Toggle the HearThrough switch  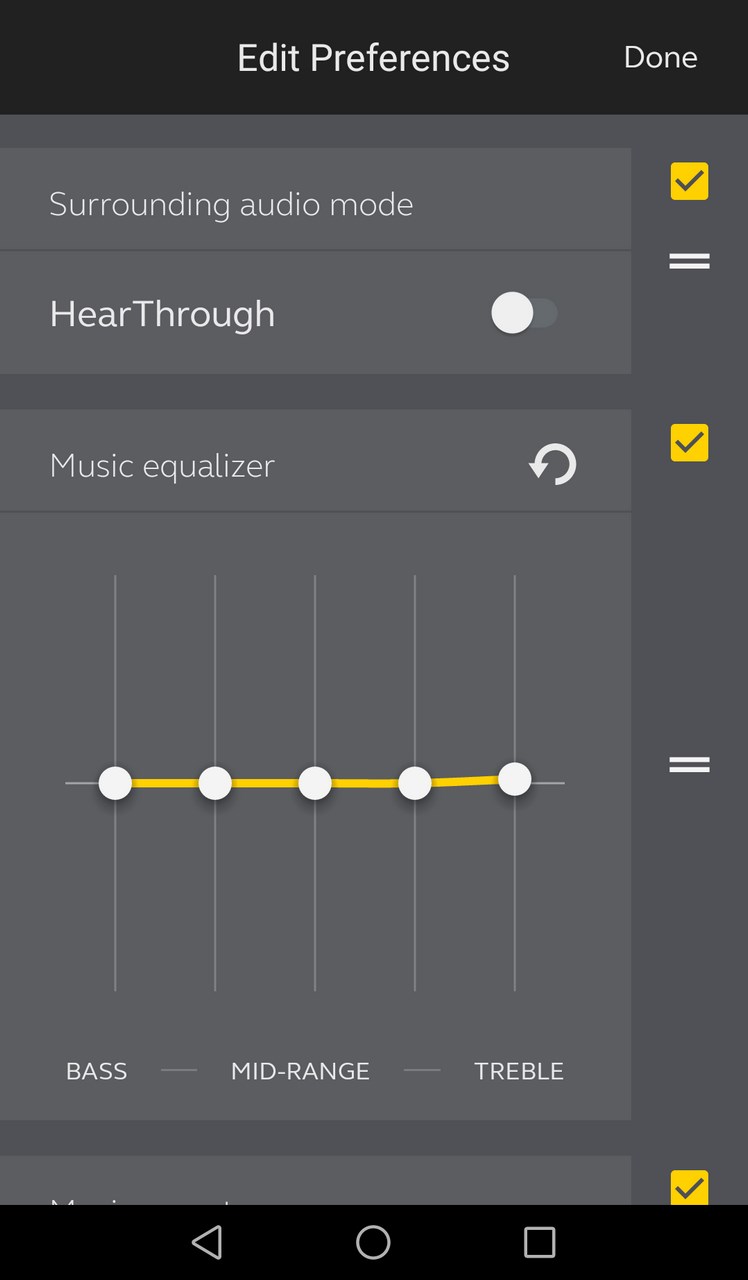[524, 313]
